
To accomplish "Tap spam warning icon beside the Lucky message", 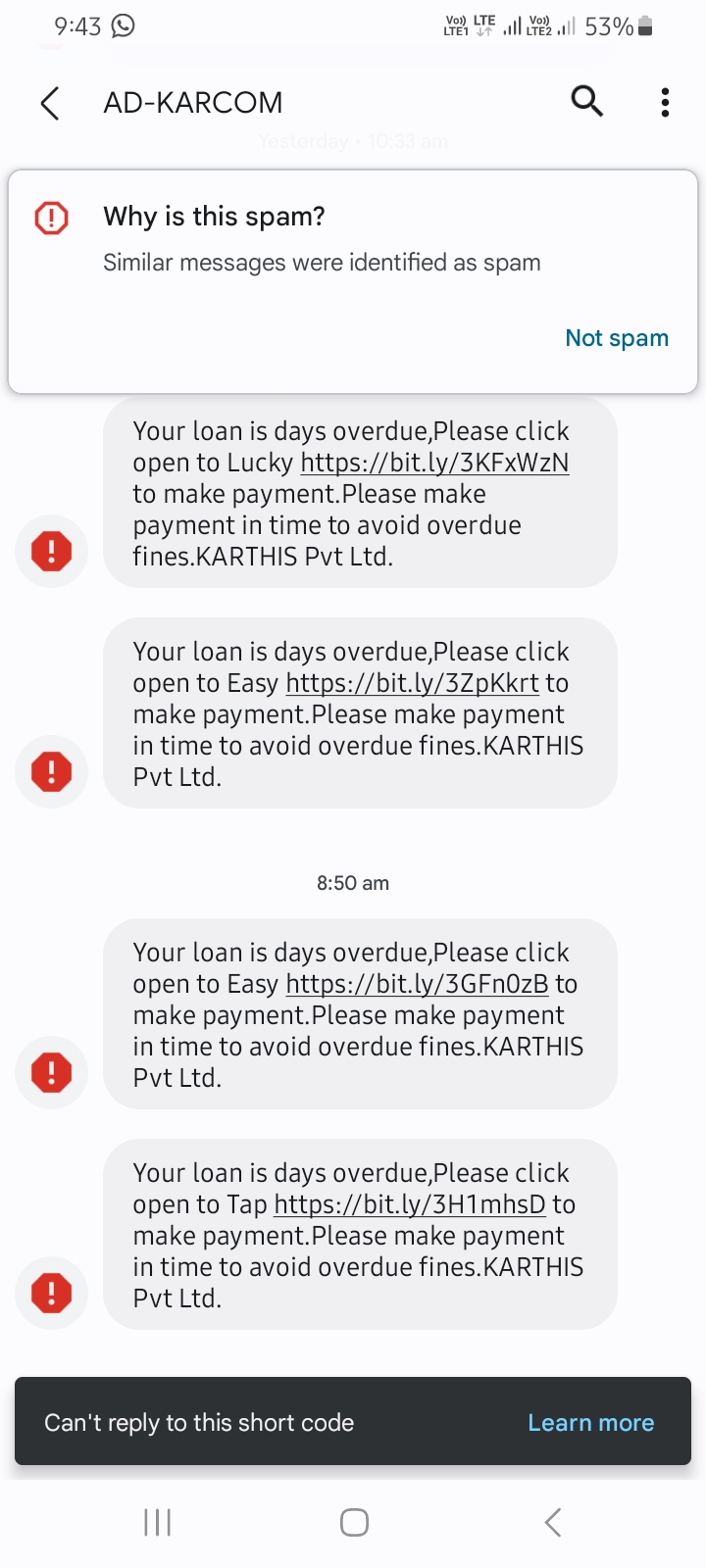I will tap(52, 551).
